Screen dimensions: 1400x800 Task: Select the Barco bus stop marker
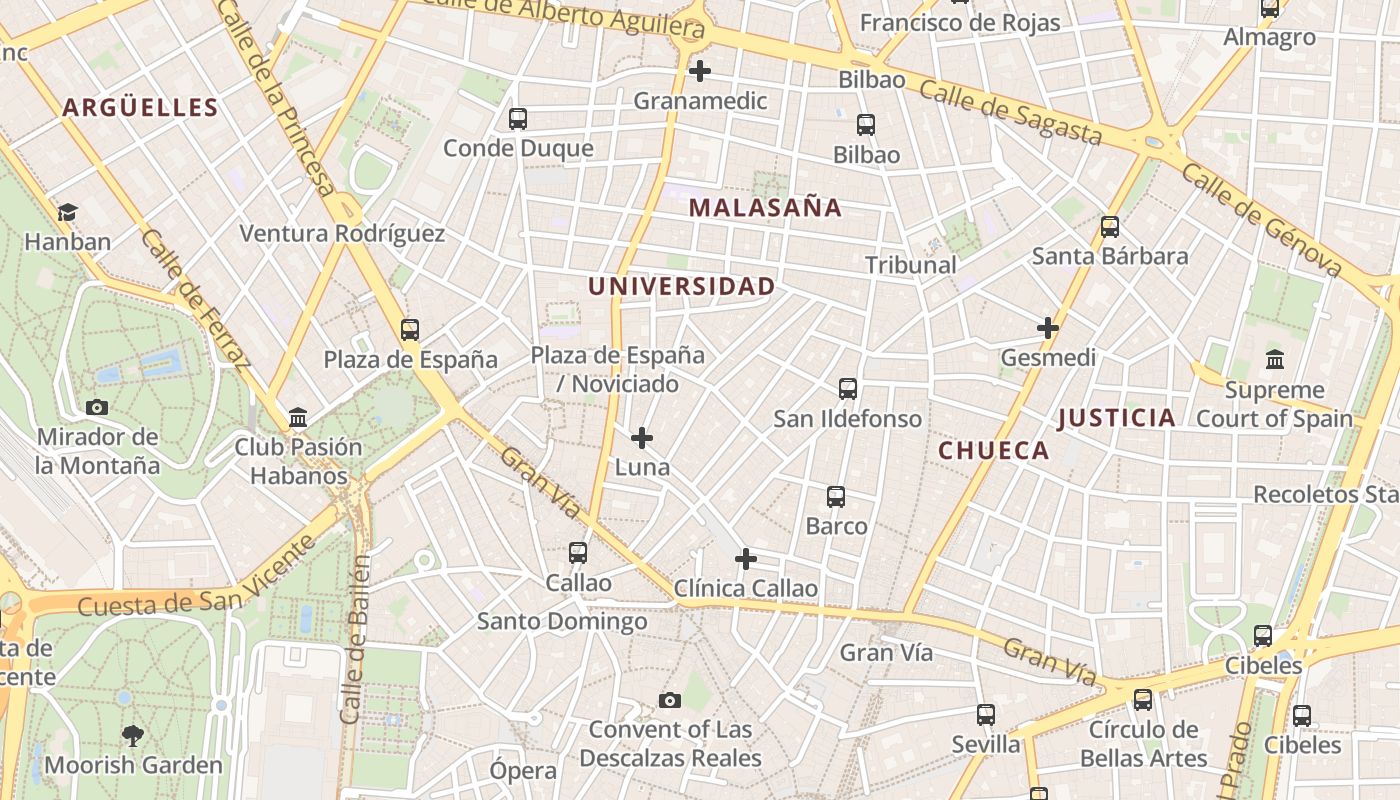click(836, 497)
